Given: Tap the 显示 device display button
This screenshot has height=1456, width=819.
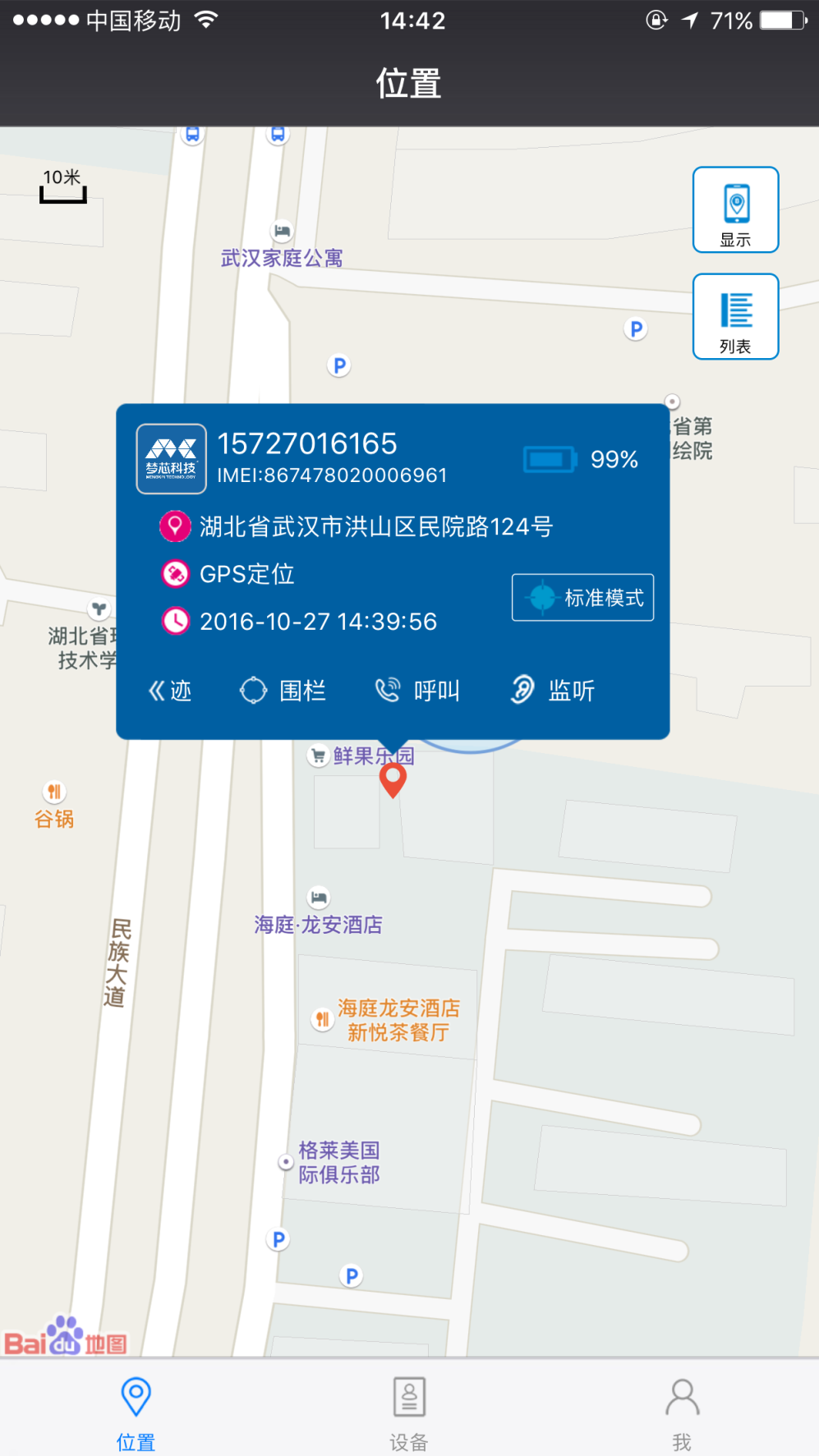Looking at the screenshot, I should coord(735,210).
